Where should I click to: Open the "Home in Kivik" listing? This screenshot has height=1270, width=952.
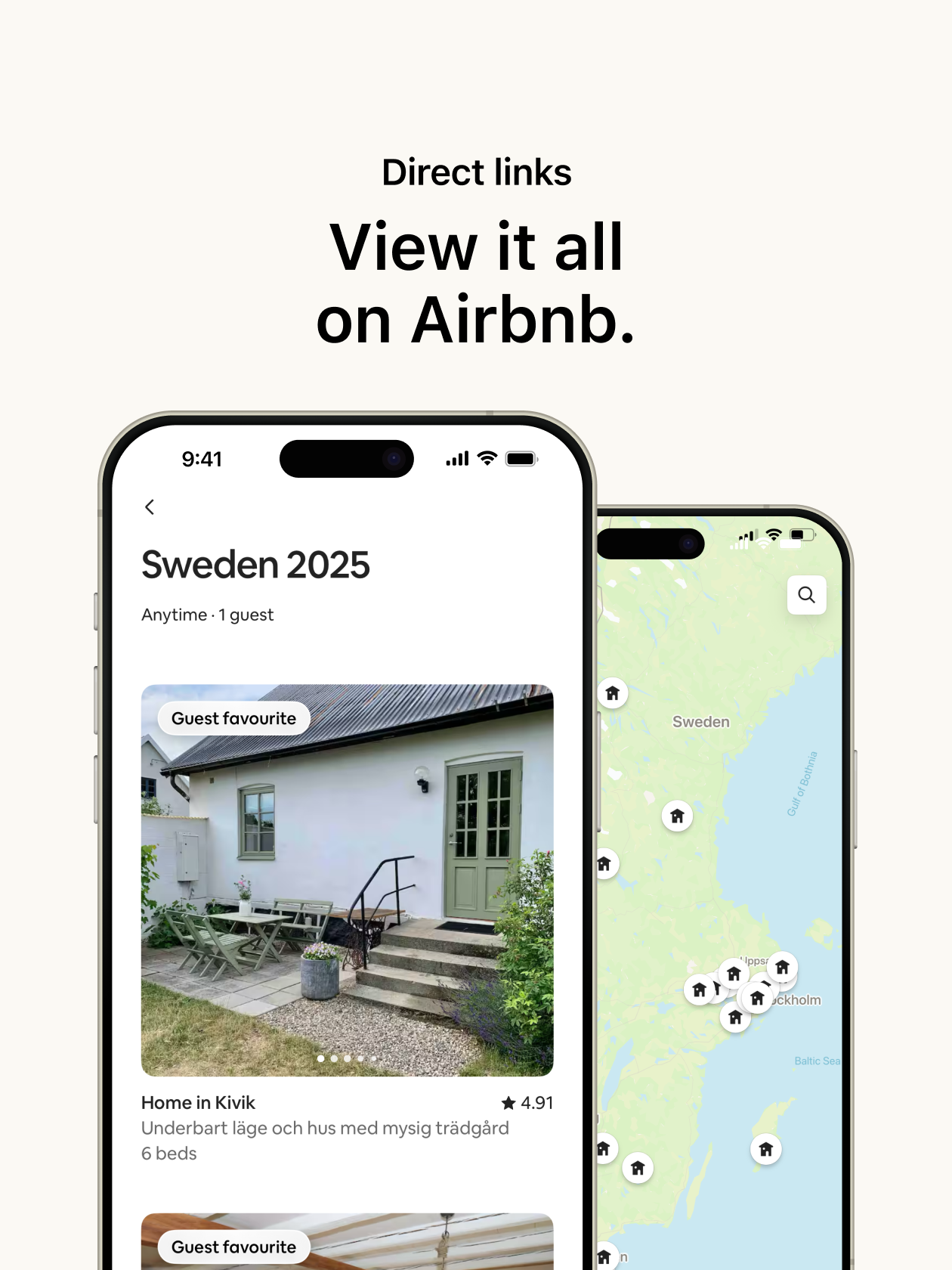pos(198,1103)
